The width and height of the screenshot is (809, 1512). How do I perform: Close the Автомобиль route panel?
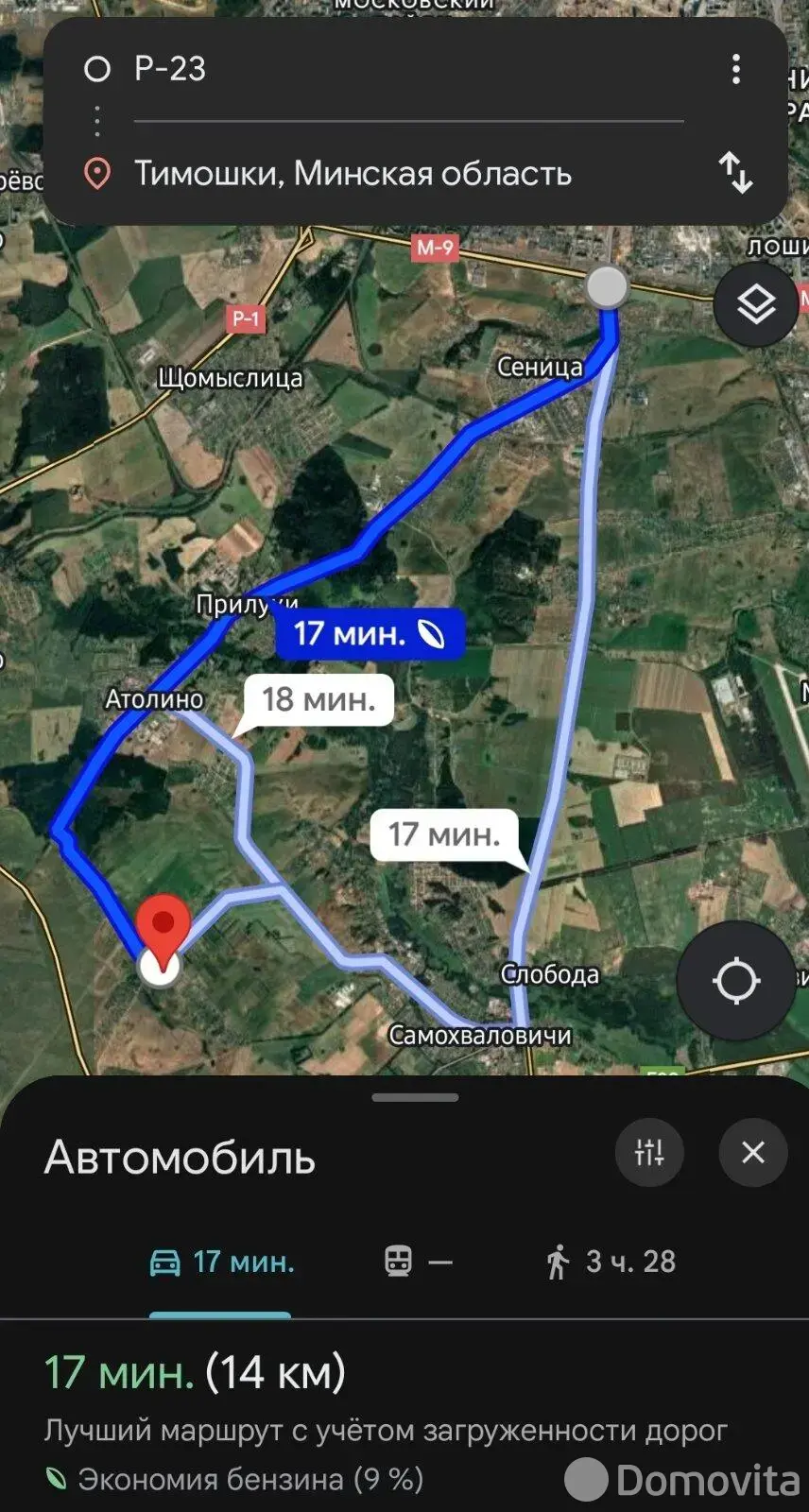(x=753, y=1152)
